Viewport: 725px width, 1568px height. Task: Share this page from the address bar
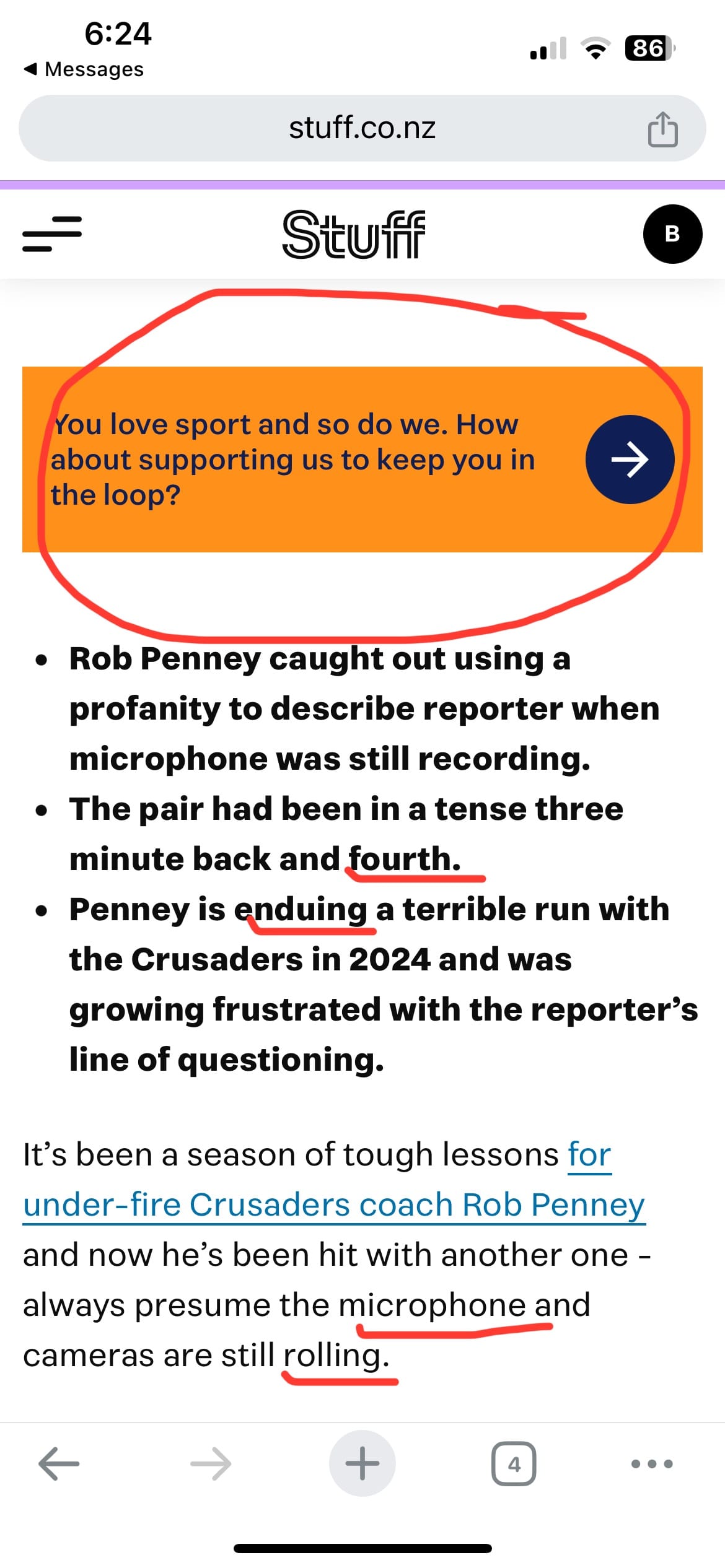662,129
